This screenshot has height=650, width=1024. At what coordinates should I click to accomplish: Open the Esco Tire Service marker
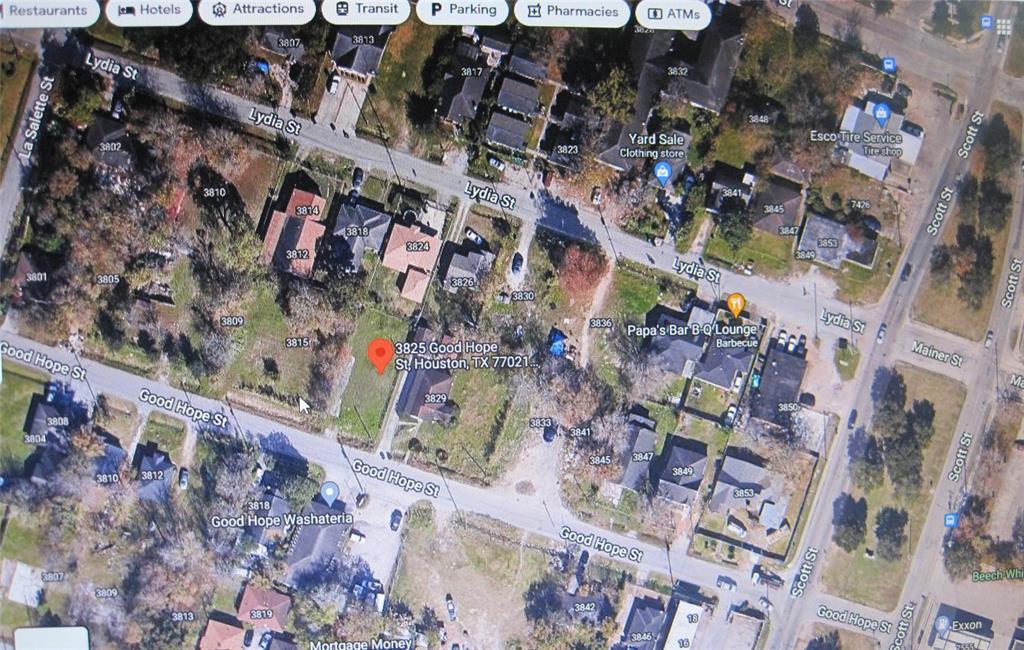(881, 112)
